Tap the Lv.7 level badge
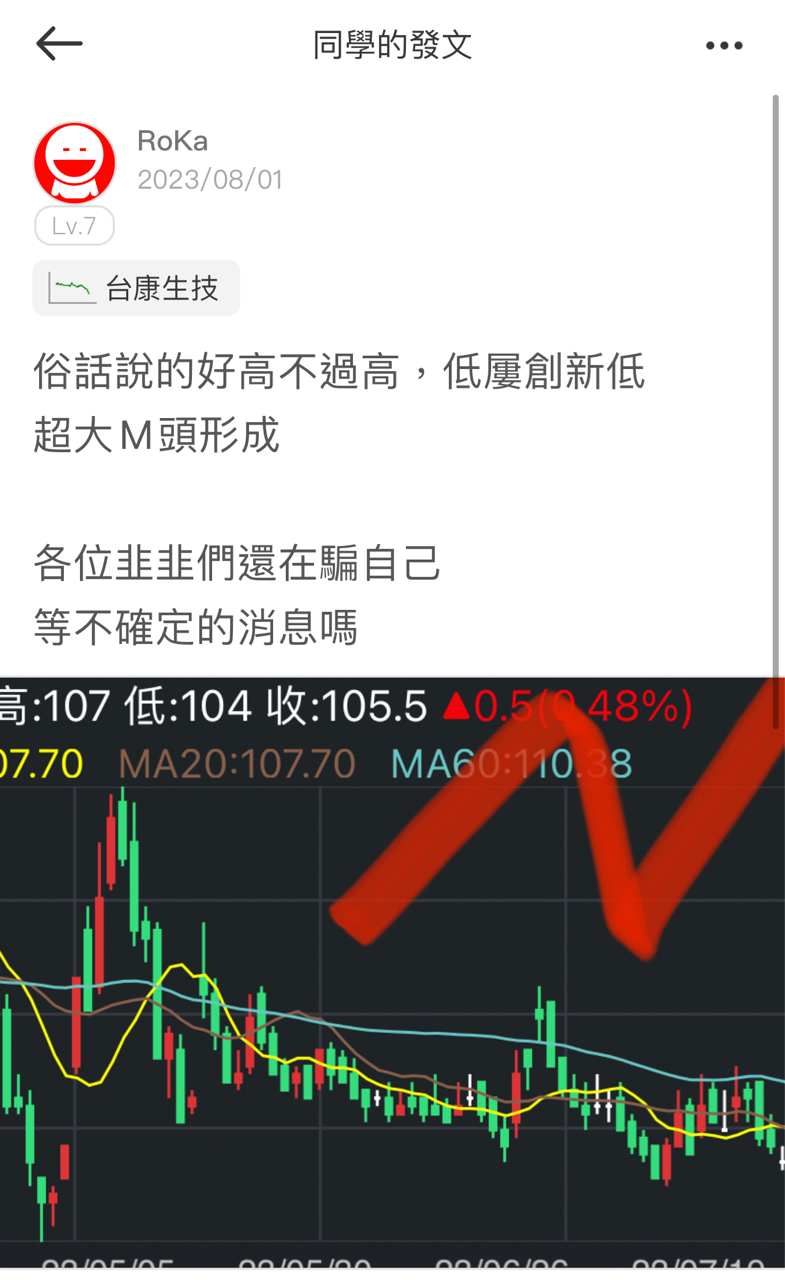 [74, 225]
